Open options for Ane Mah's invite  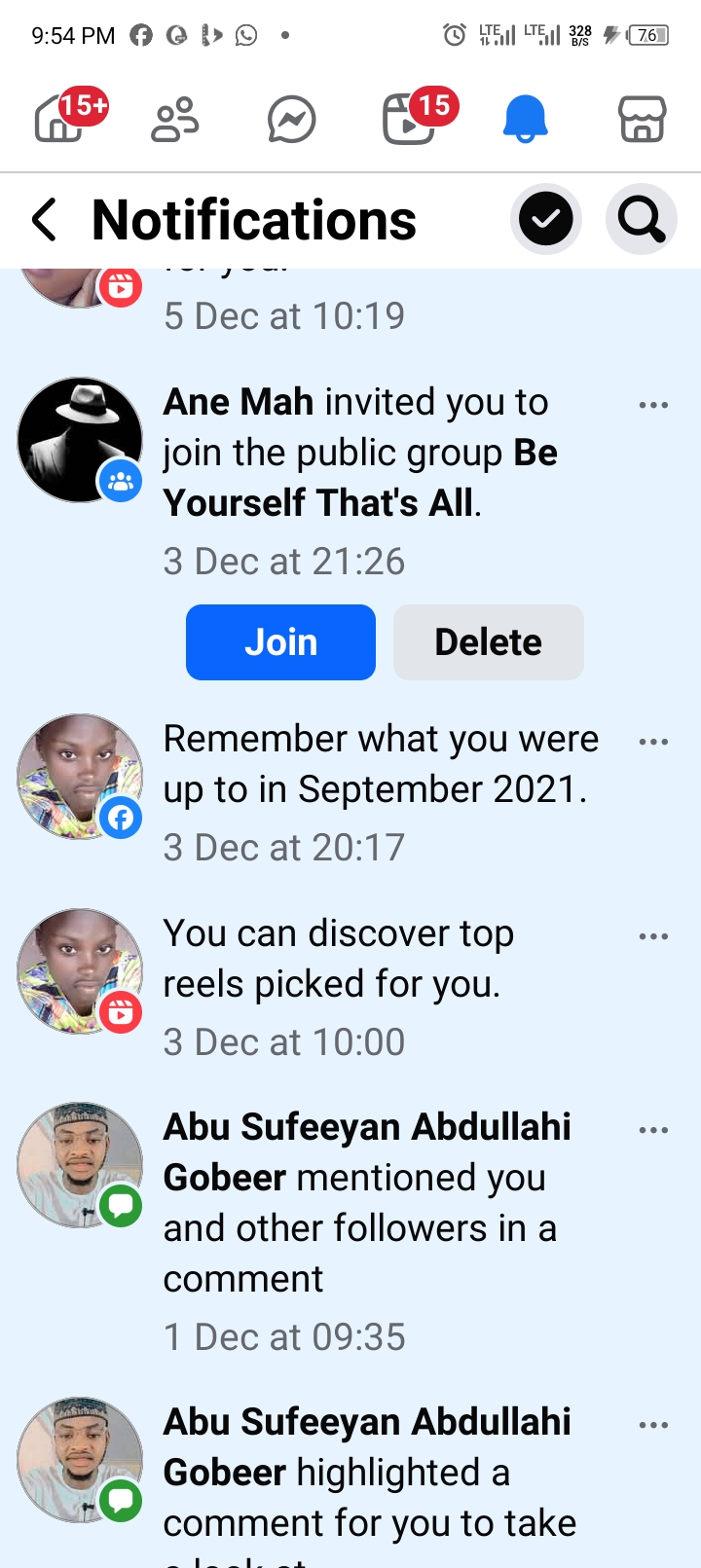click(x=653, y=405)
